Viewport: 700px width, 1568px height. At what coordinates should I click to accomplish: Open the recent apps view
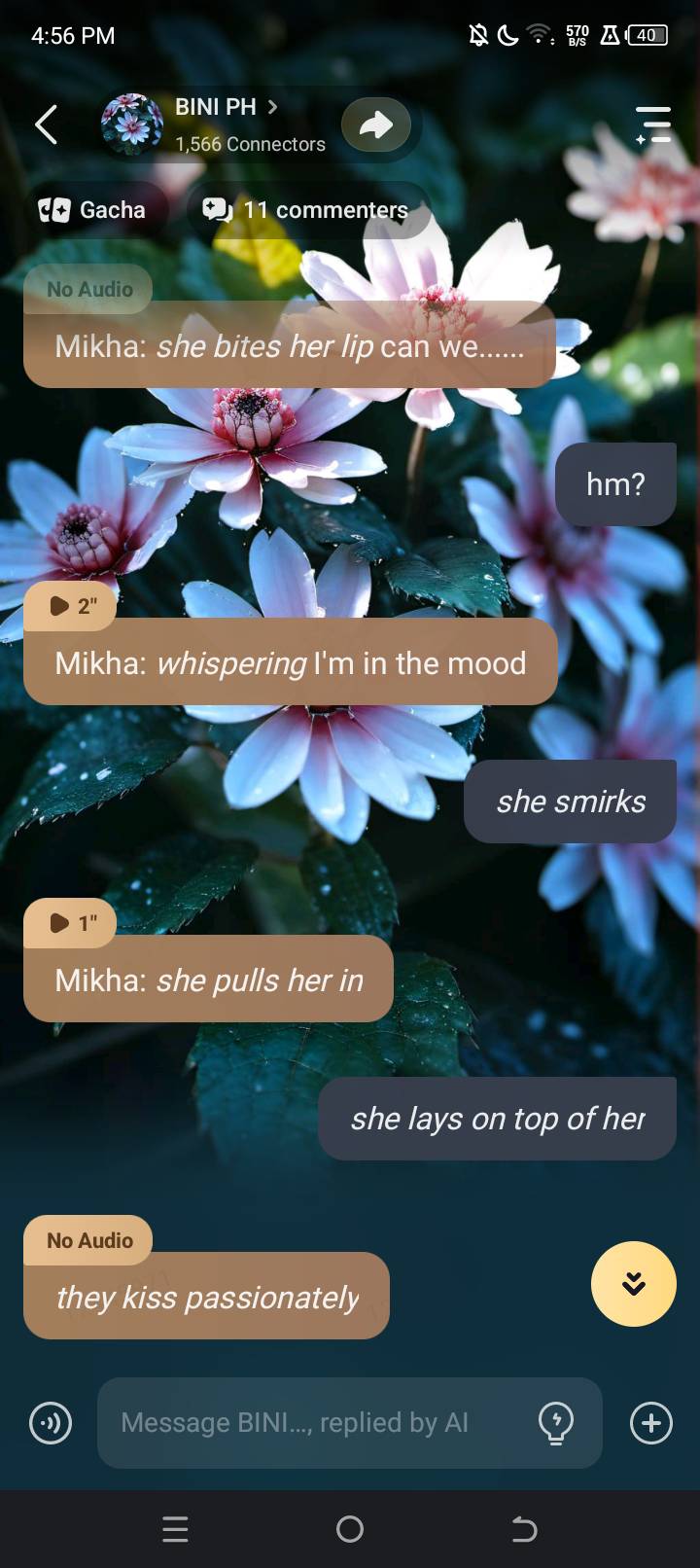point(175,1529)
